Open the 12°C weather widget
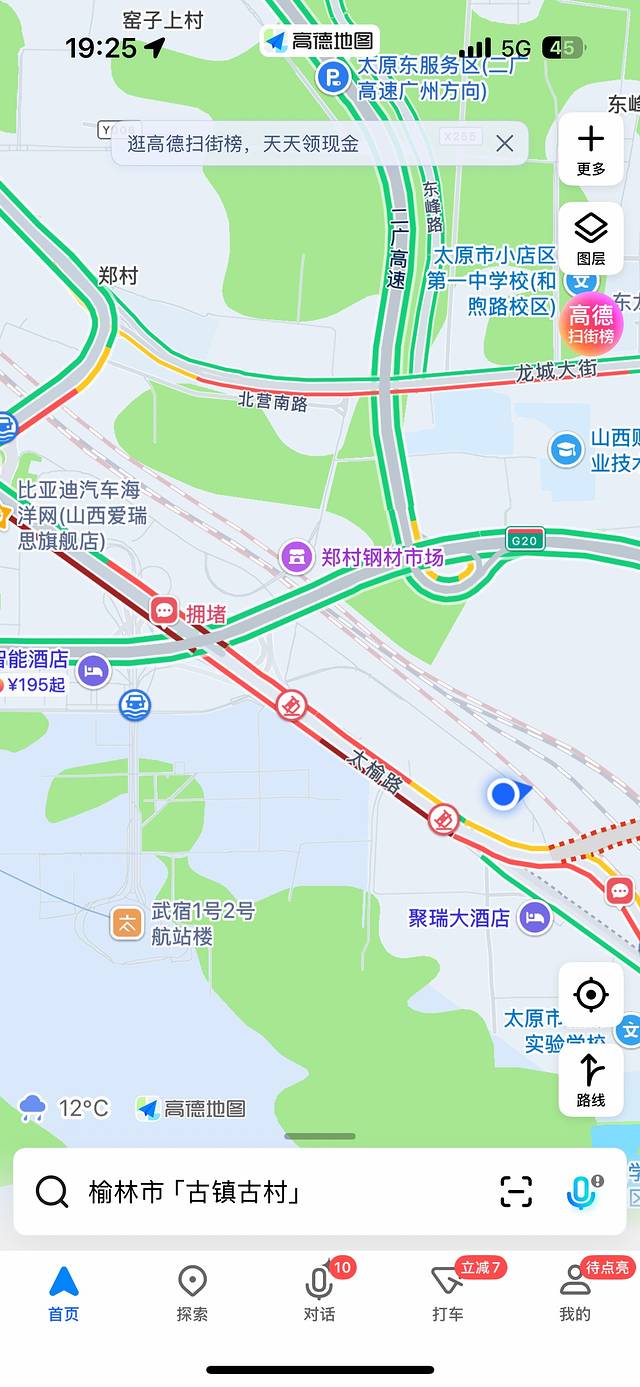Image resolution: width=640 pixels, height=1387 pixels. pyautogui.click(x=64, y=1108)
